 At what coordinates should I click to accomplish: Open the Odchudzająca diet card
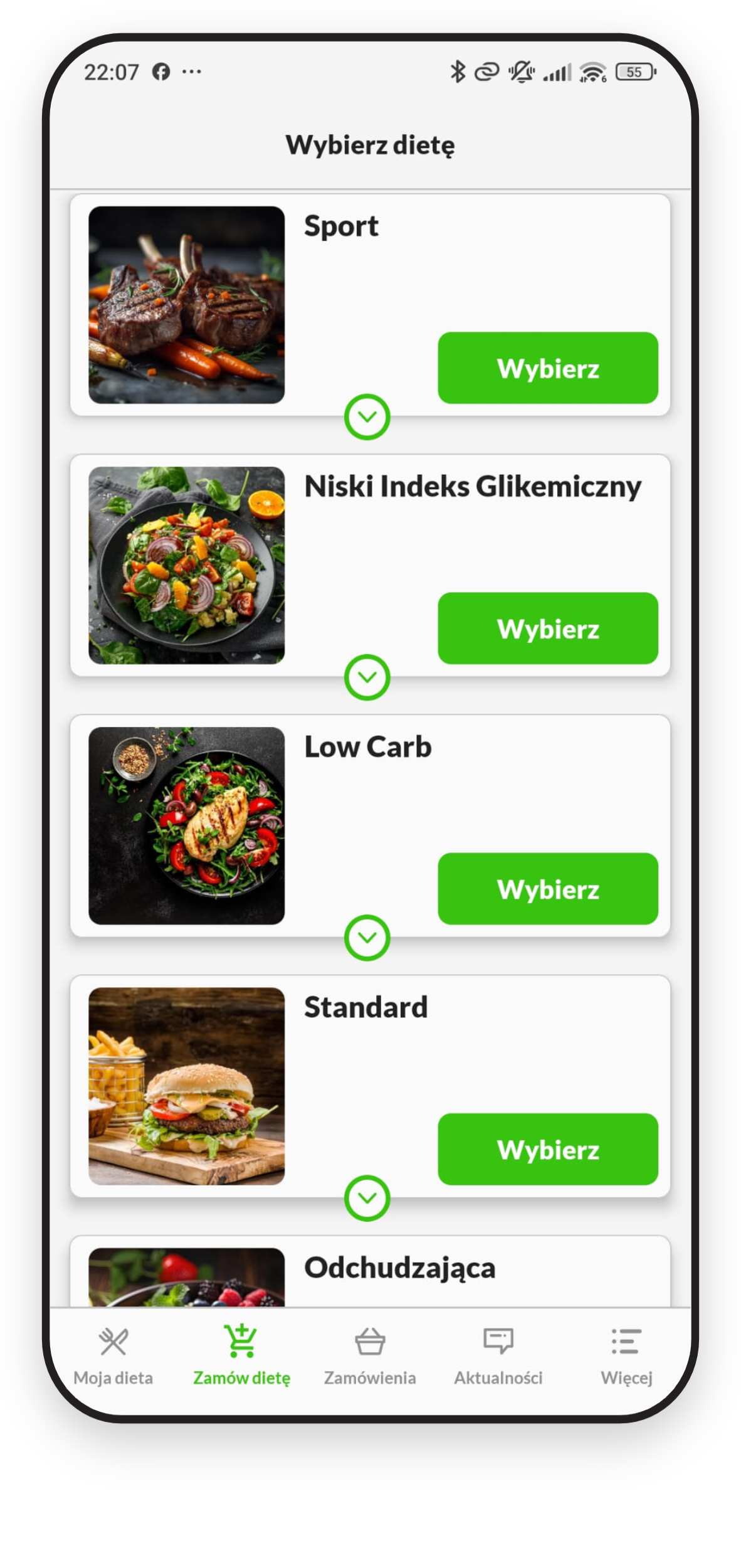tap(399, 1268)
